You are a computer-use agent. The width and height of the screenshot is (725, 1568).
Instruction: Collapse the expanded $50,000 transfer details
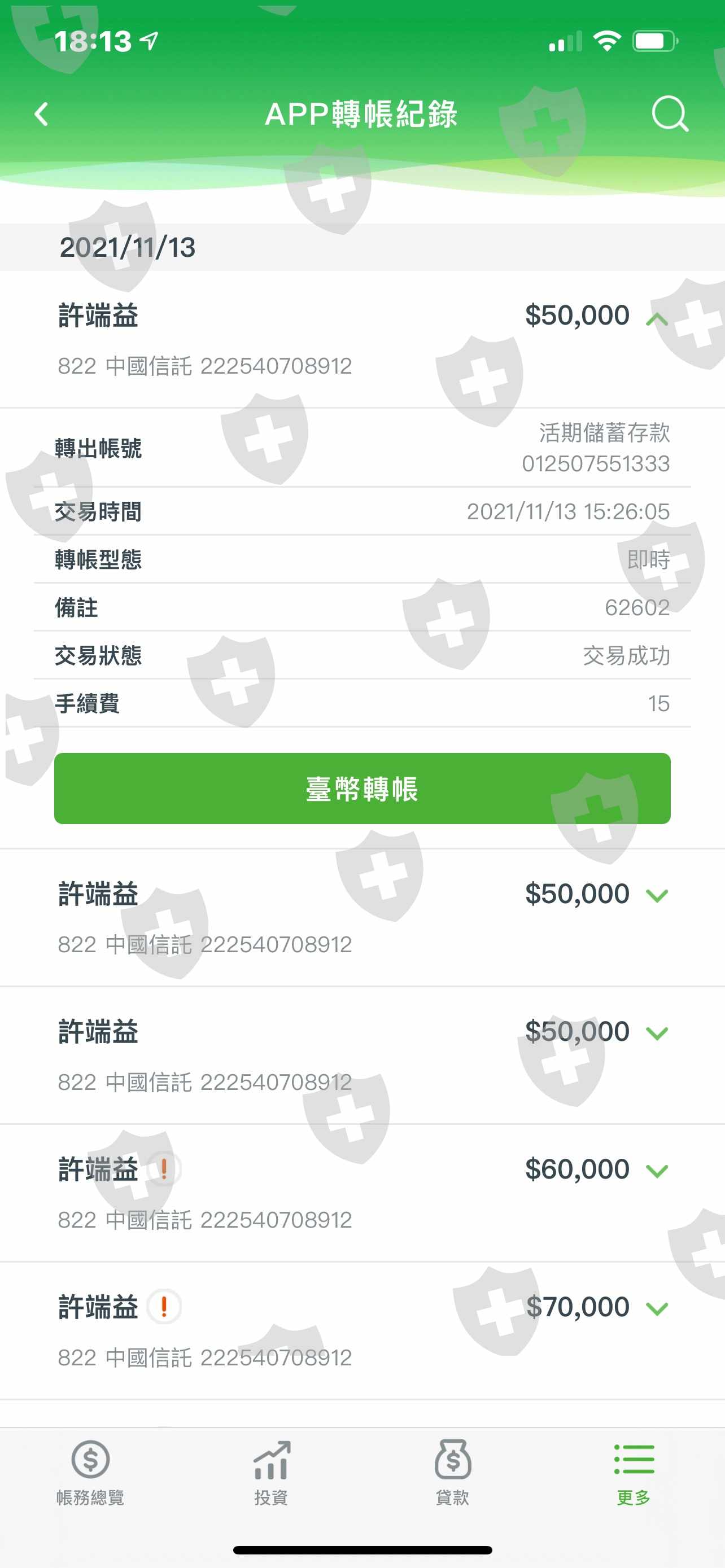pos(657,319)
